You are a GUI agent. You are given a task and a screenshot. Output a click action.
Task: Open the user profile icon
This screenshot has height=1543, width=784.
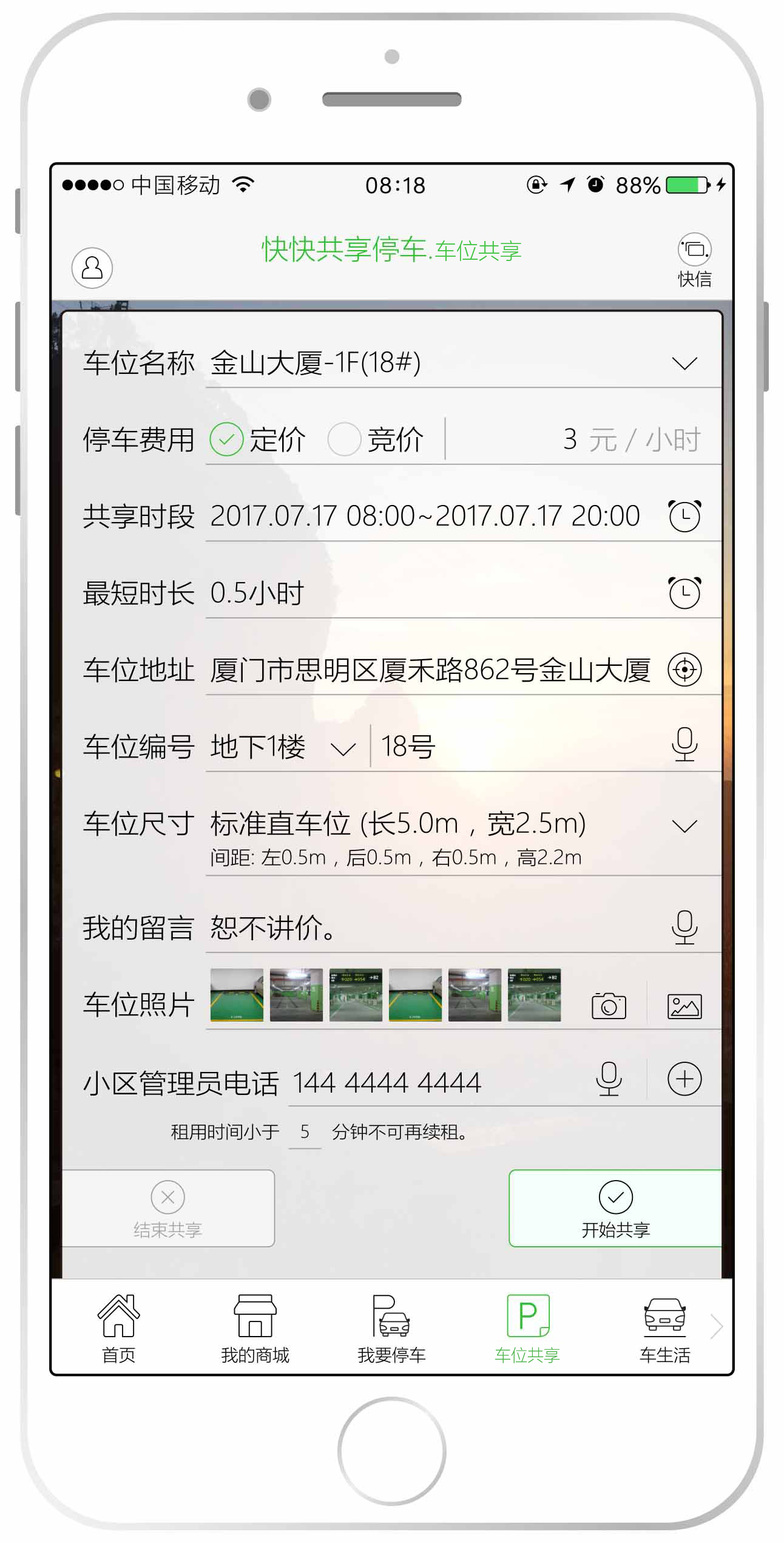pyautogui.click(x=92, y=268)
